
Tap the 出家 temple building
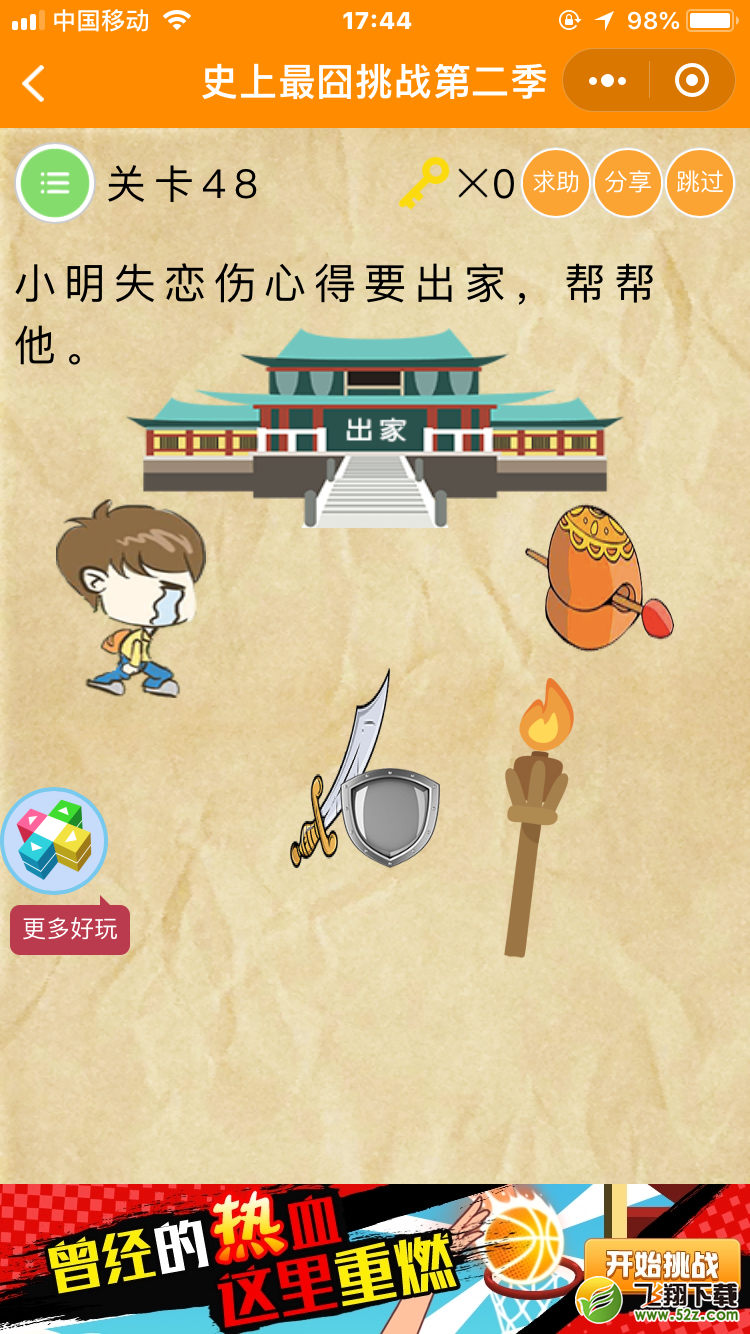tap(375, 430)
